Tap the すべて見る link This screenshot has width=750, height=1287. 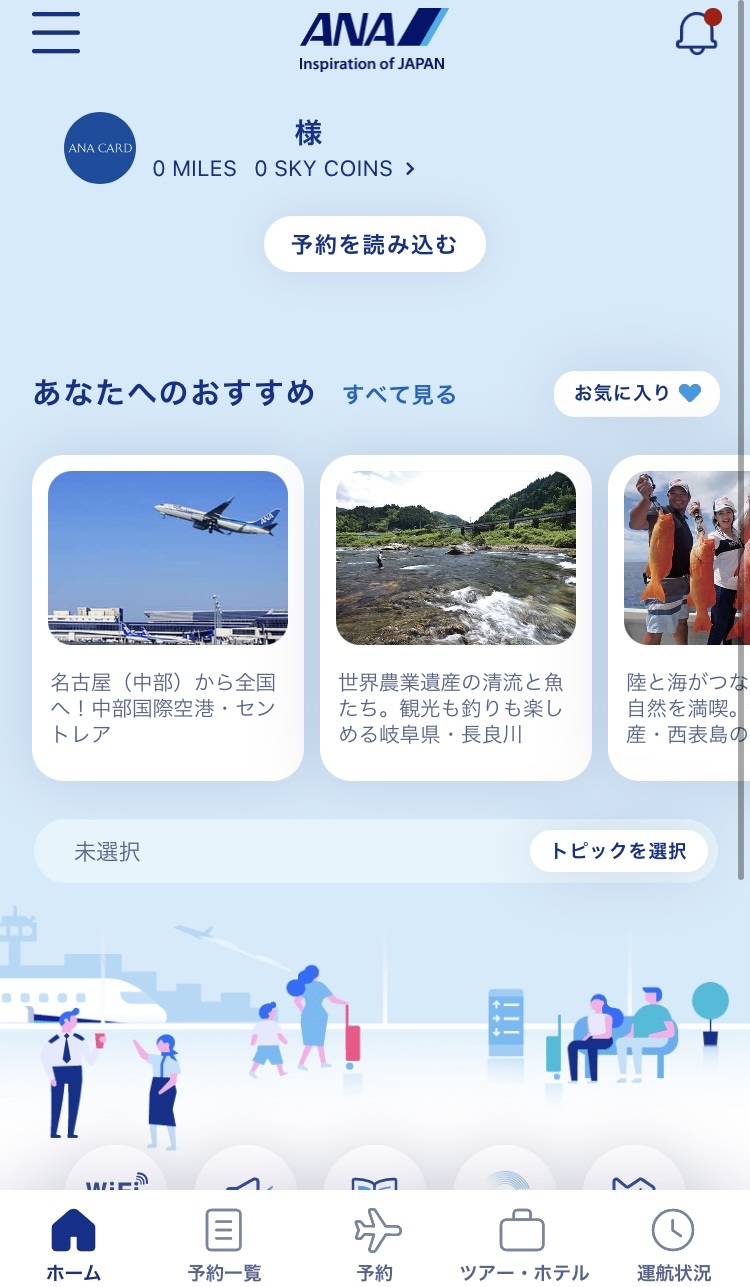399,395
